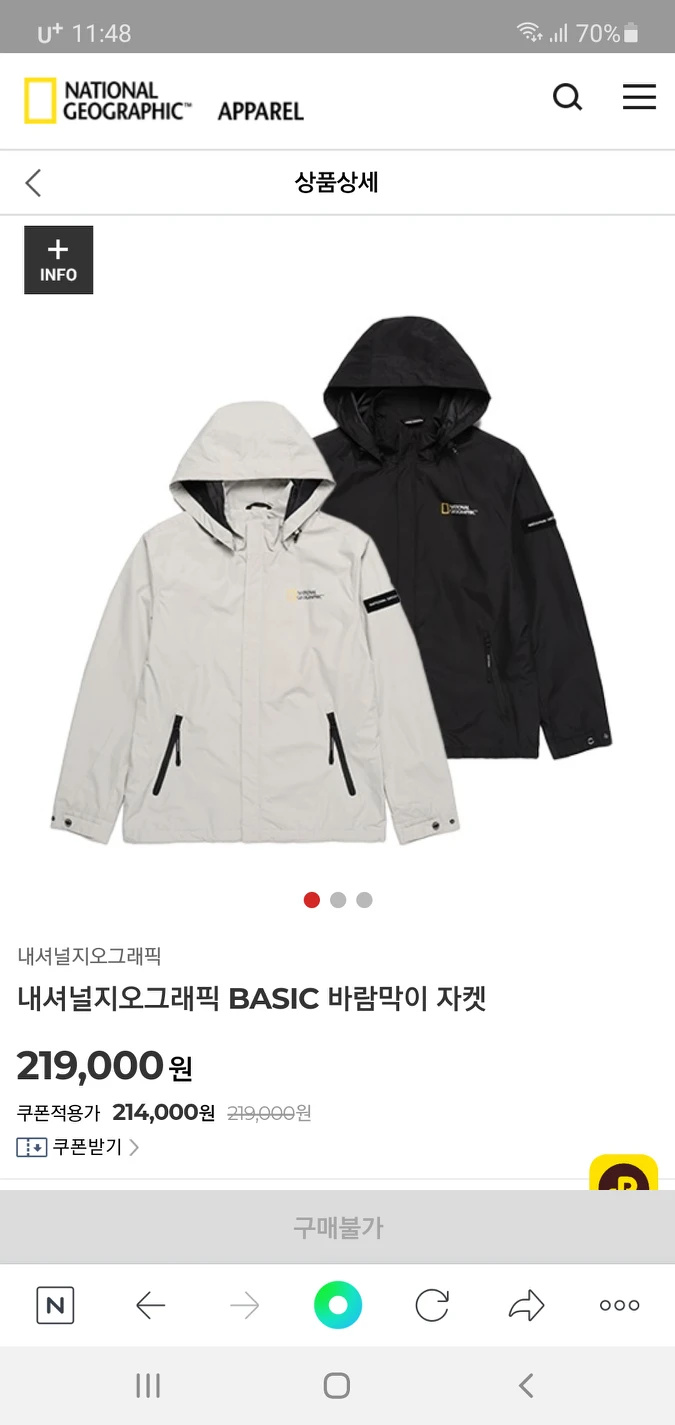The height and width of the screenshot is (1425, 675).
Task: Select the second image page indicator dot
Action: 338,900
